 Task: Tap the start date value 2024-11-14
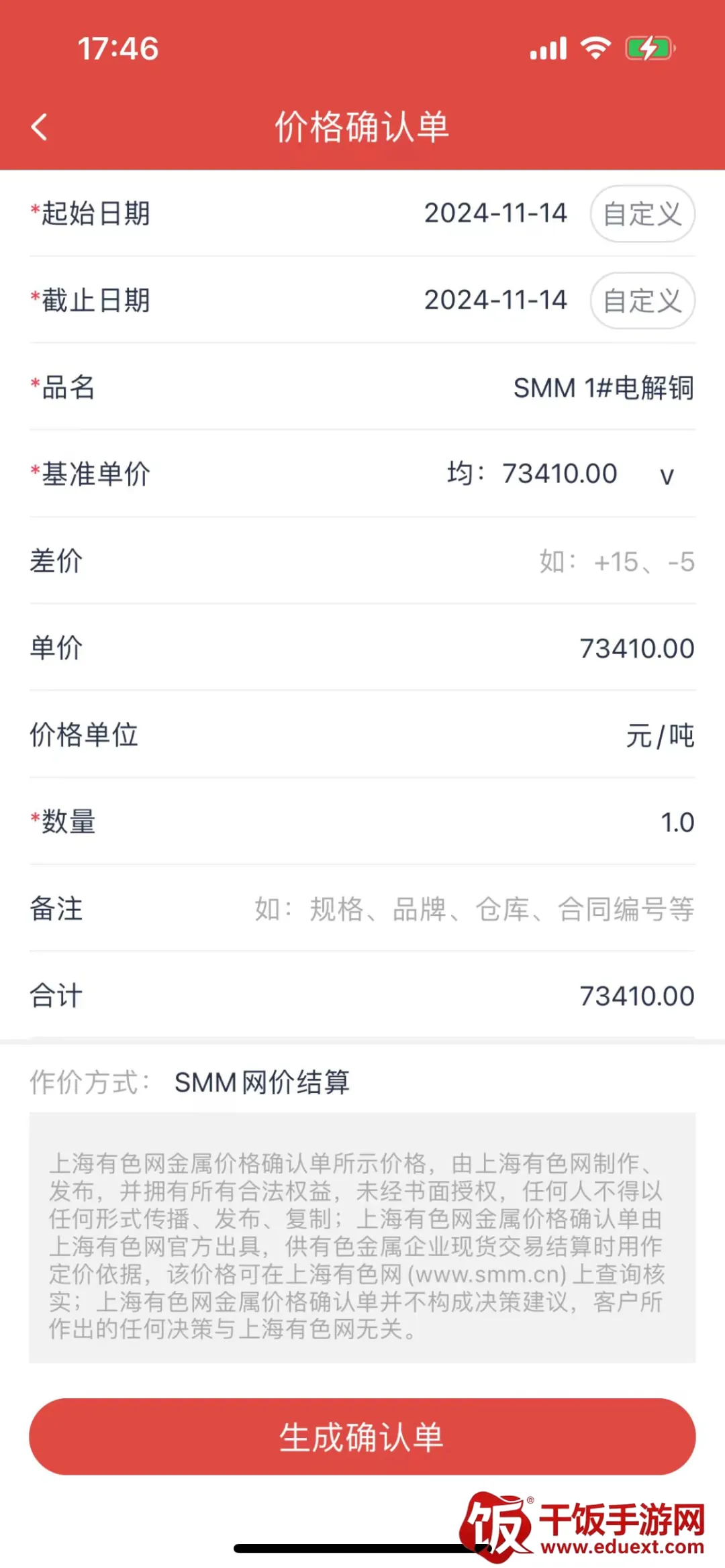point(497,213)
